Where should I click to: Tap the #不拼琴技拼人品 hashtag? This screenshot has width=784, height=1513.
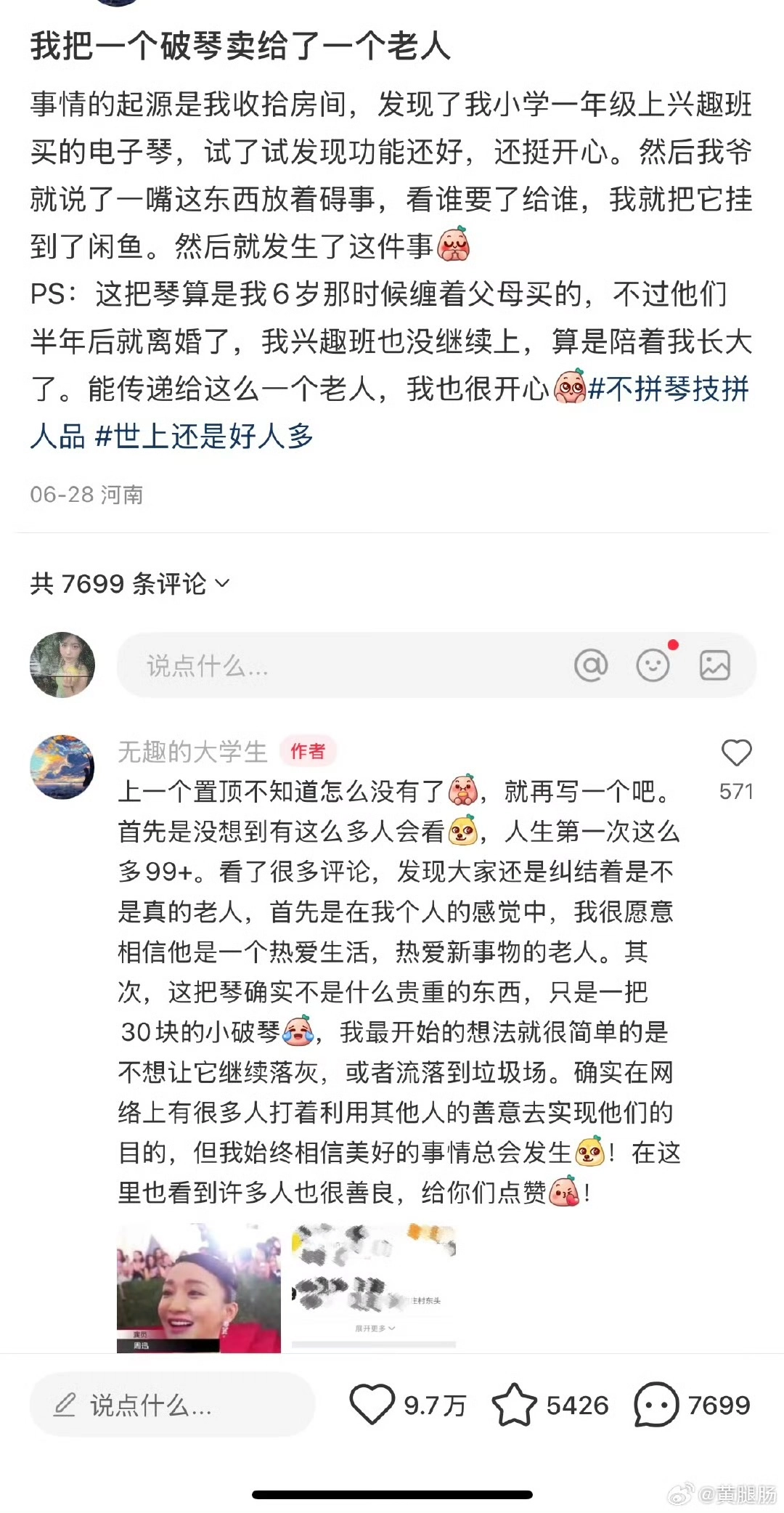click(x=668, y=389)
